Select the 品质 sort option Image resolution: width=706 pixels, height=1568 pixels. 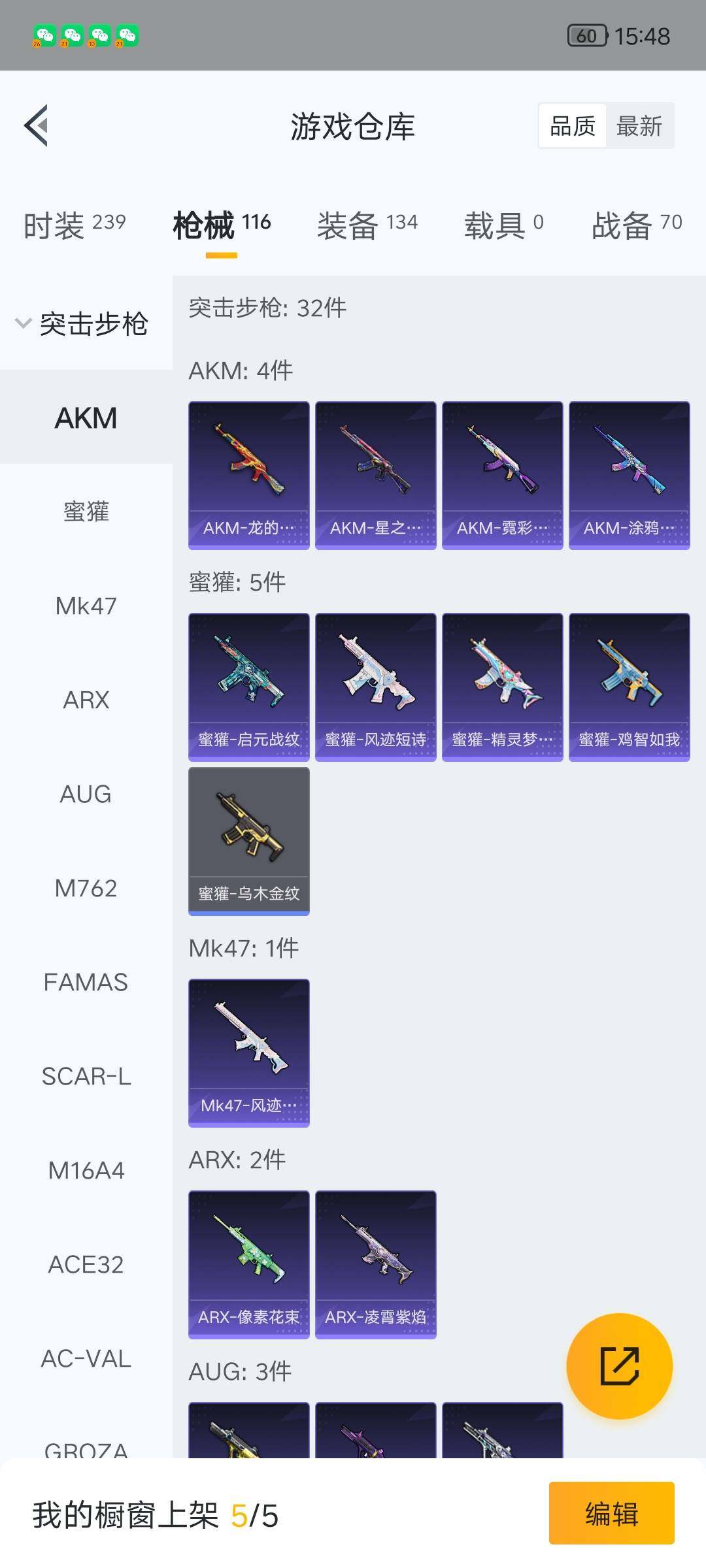tap(573, 125)
